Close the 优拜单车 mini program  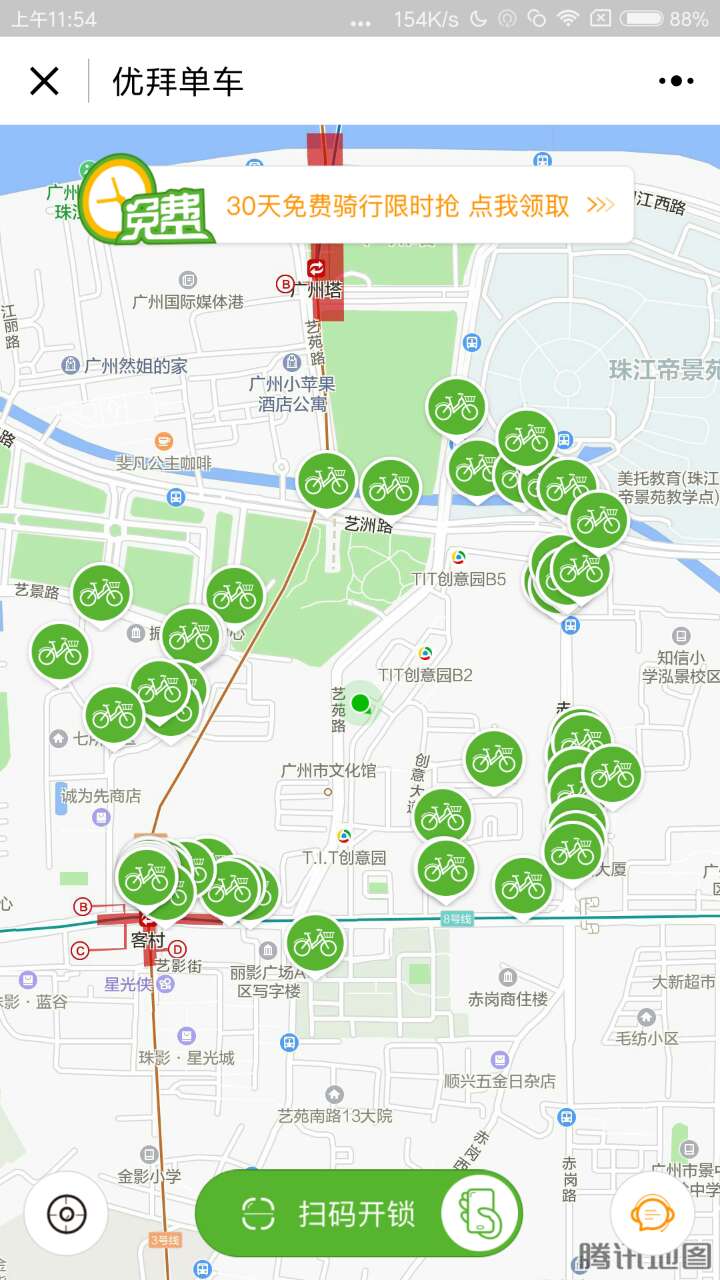44,81
